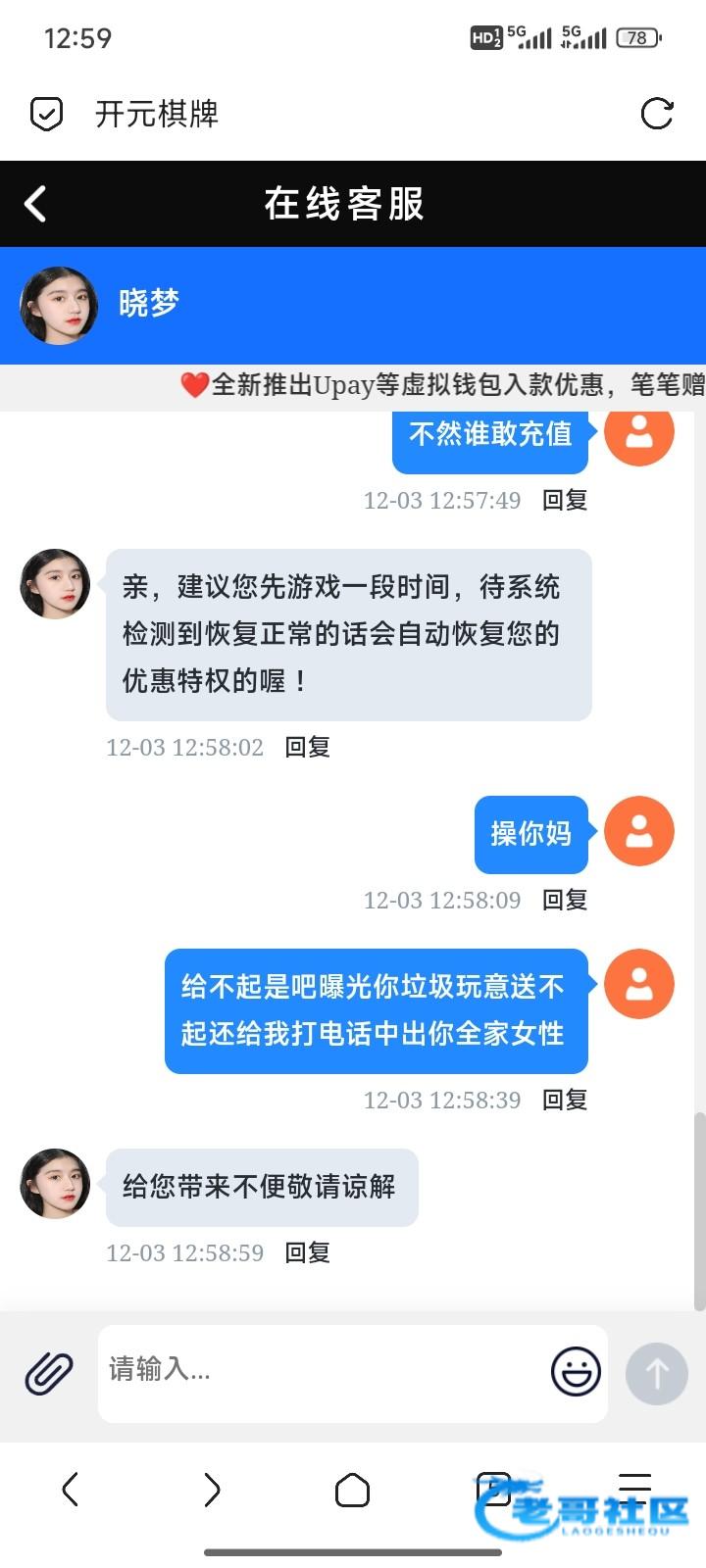Open the emoji picker
The image size is (706, 1568).
click(x=576, y=1370)
